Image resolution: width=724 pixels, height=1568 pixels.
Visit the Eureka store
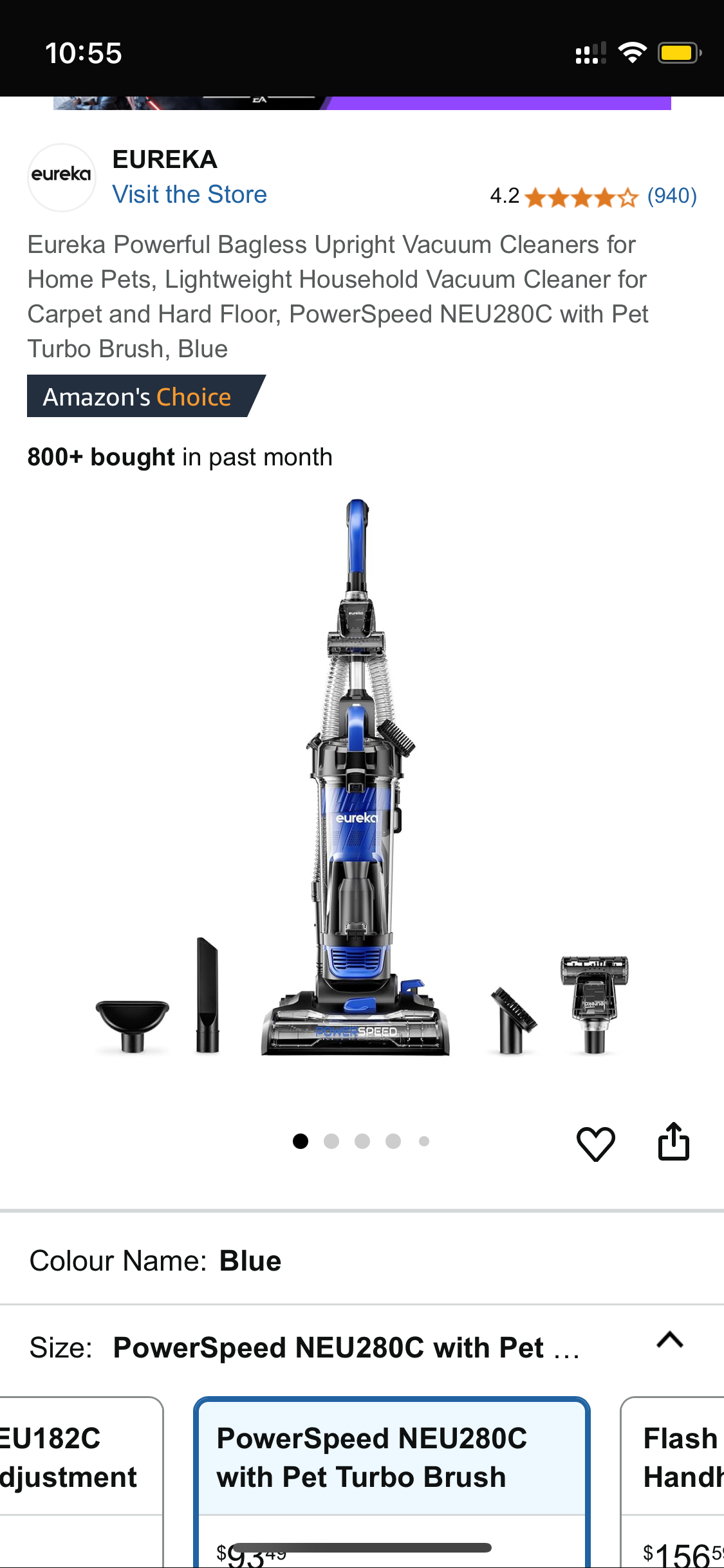(189, 194)
